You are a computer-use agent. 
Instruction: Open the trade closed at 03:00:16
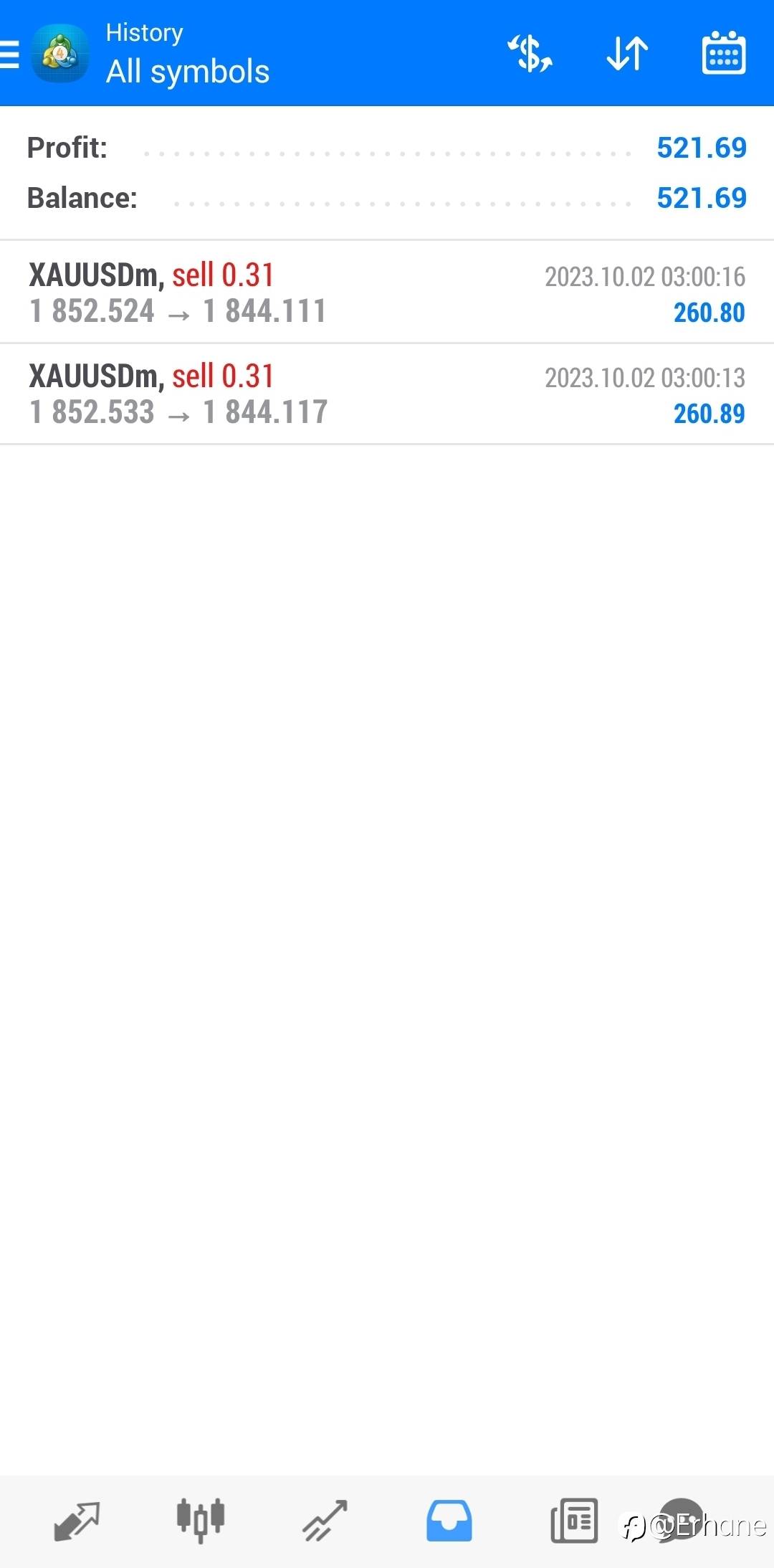[x=387, y=293]
